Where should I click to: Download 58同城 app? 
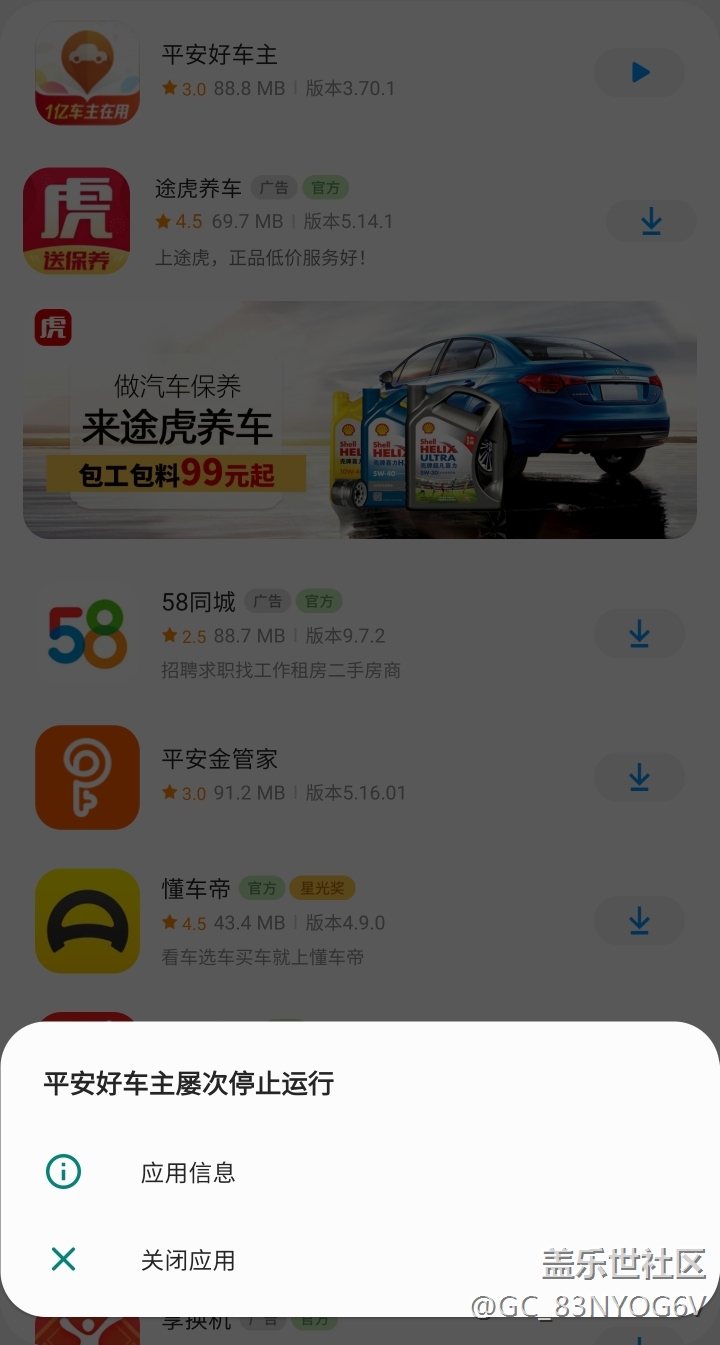pyautogui.click(x=640, y=634)
